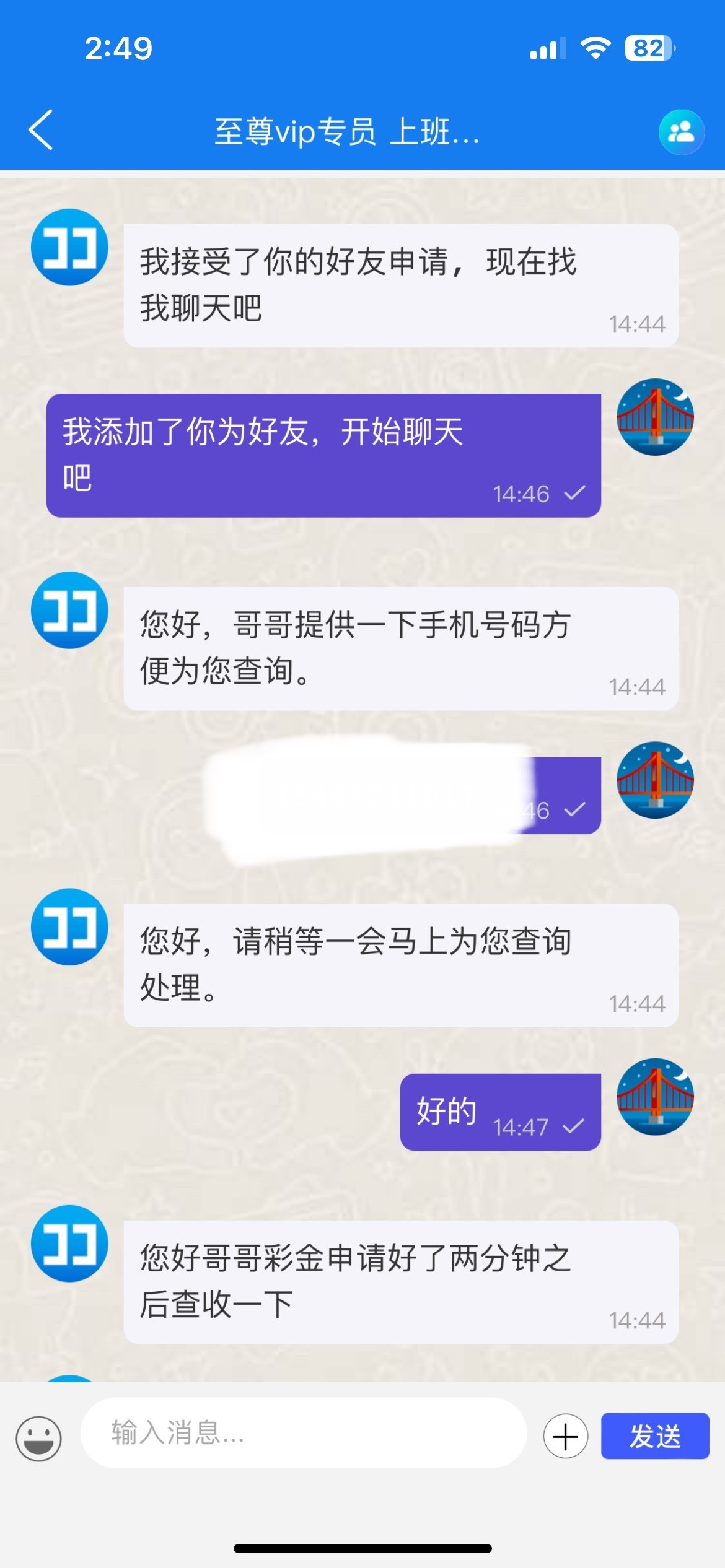Open the emoji picker
Screen dimensions: 725x1568
[38, 1438]
